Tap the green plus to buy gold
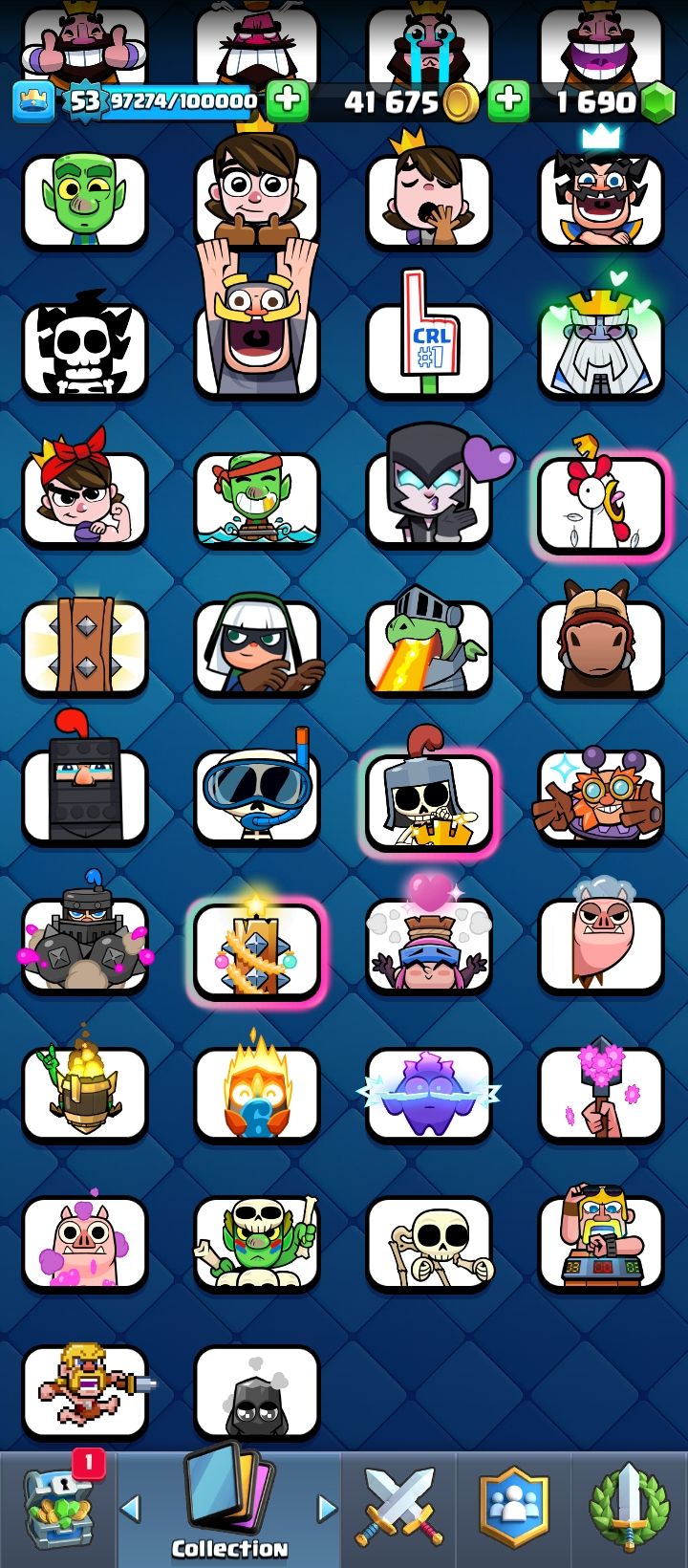 click(509, 100)
